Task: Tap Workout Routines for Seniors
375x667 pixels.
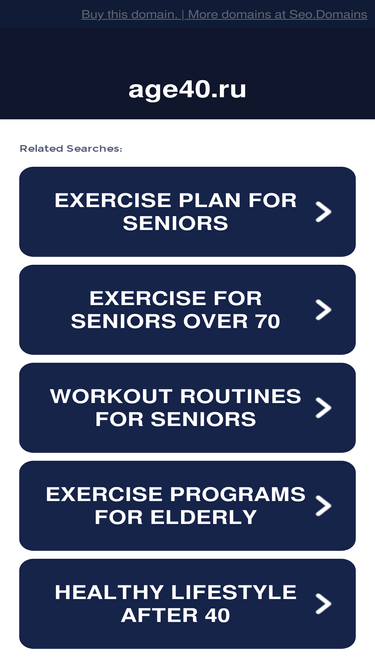Action: click(188, 408)
